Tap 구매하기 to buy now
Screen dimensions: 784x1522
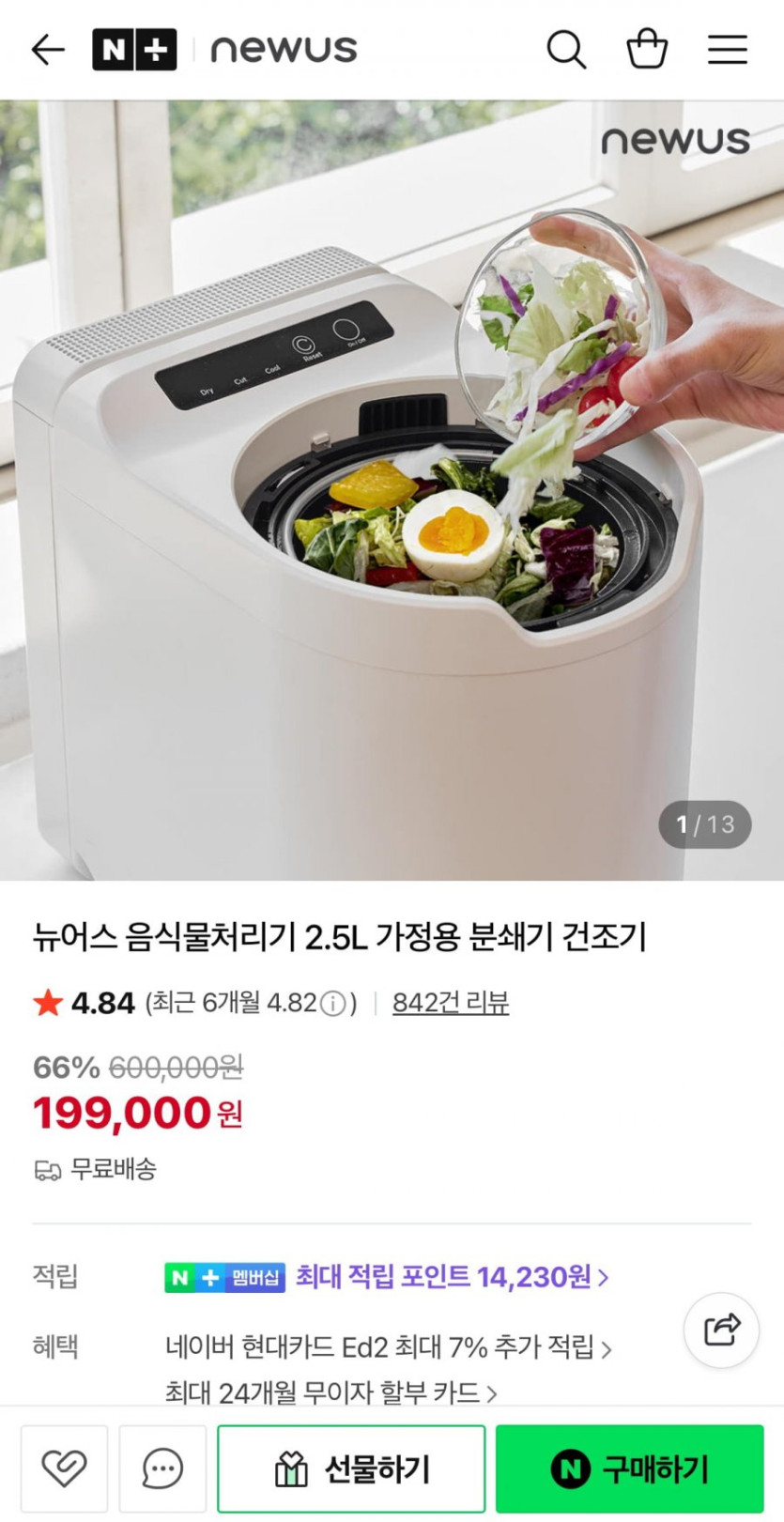tap(629, 1468)
